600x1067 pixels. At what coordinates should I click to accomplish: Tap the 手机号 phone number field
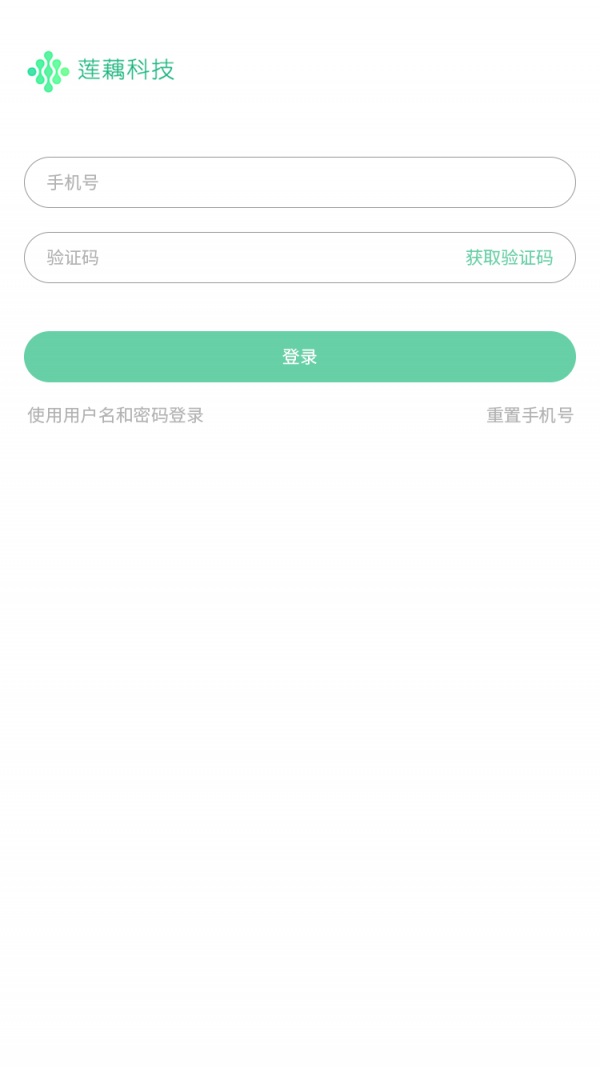click(x=300, y=182)
